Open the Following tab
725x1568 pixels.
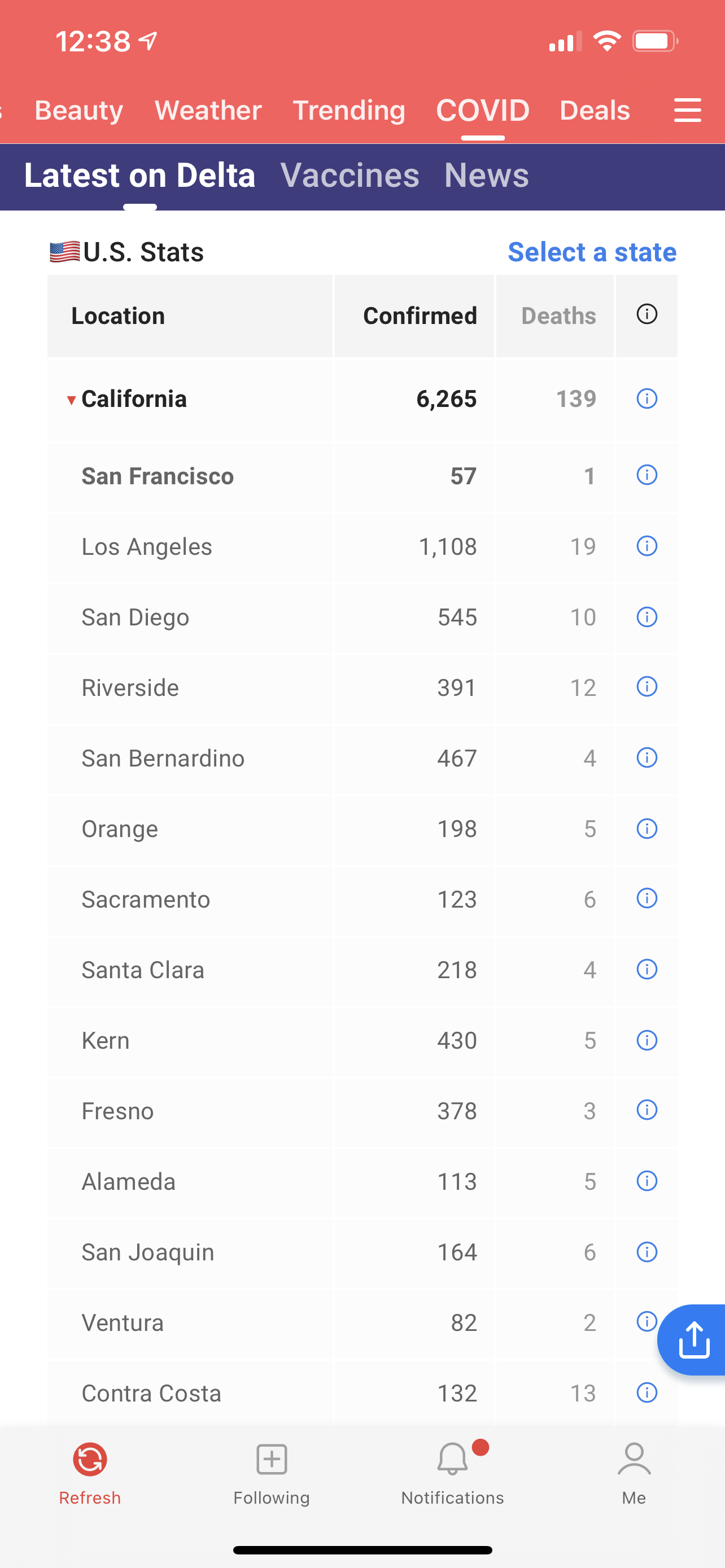point(272,1473)
